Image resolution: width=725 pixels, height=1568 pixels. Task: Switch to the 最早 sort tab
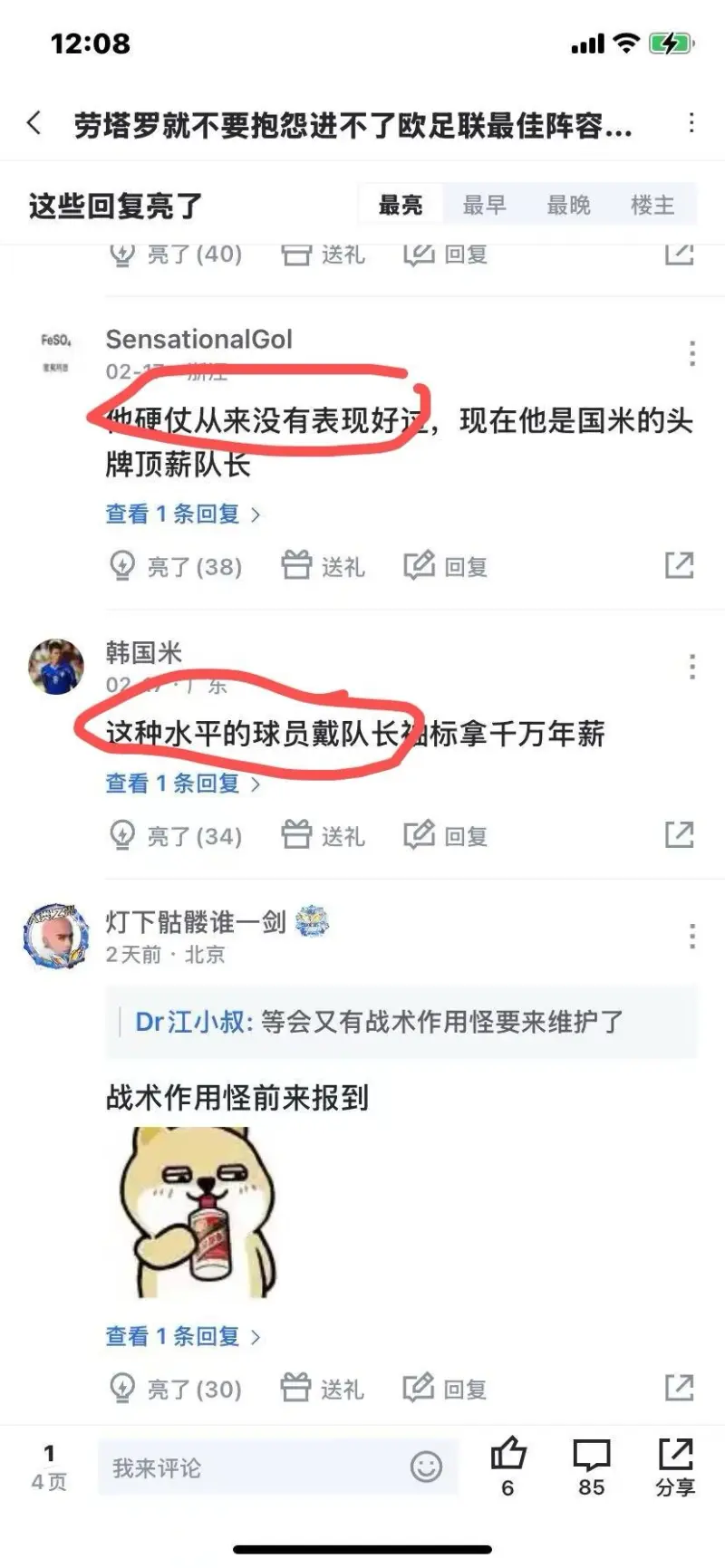coord(484,206)
